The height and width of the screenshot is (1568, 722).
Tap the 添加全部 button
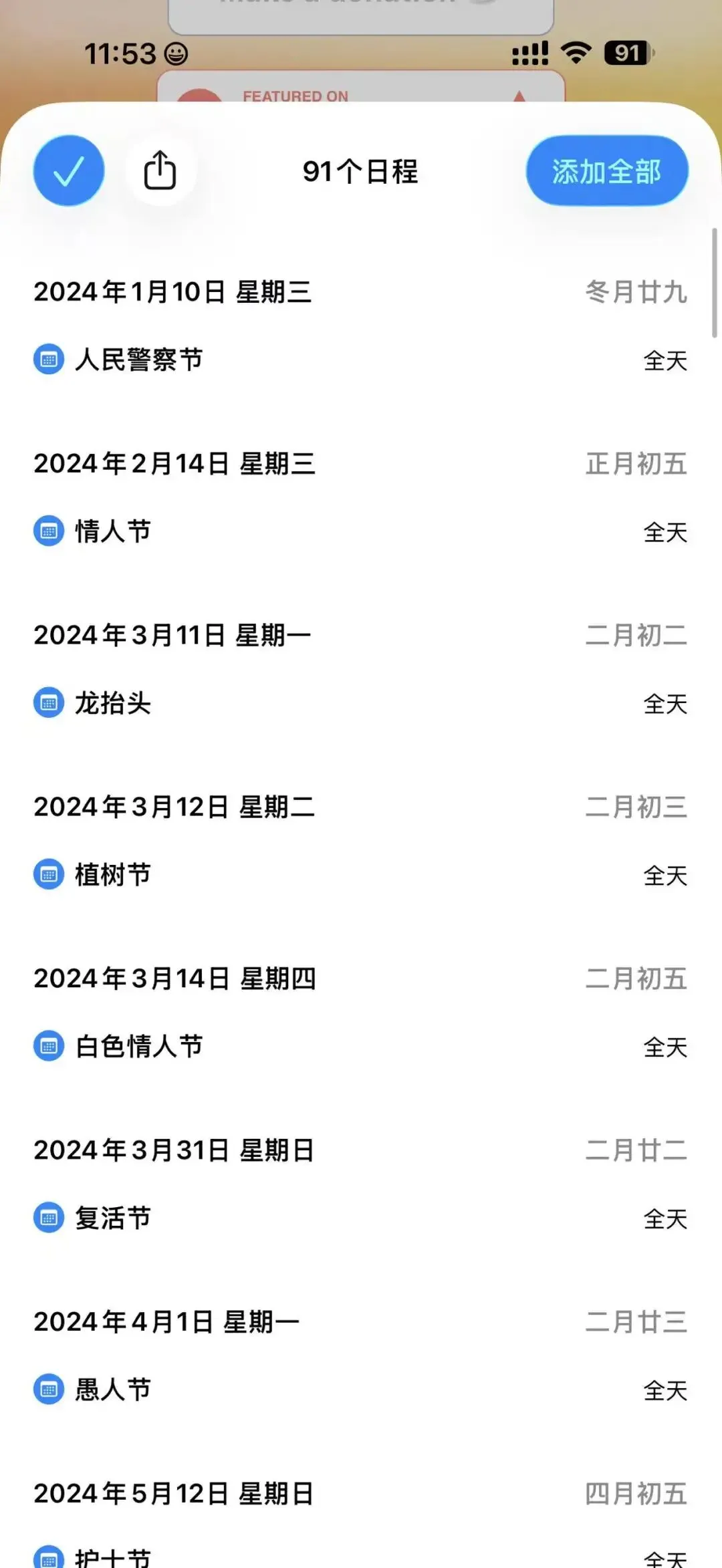pyautogui.click(x=606, y=171)
